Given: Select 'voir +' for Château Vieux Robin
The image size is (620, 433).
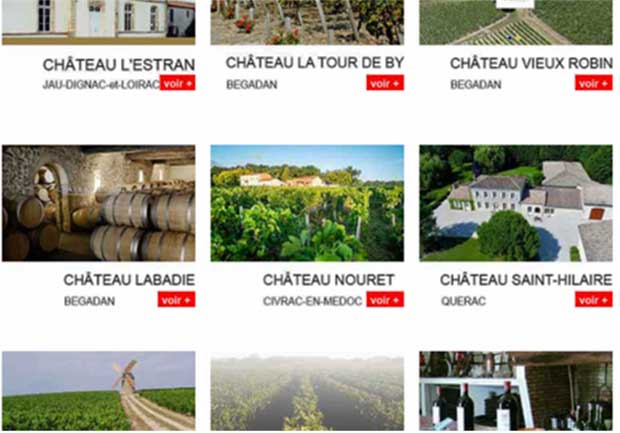Looking at the screenshot, I should 593,83.
